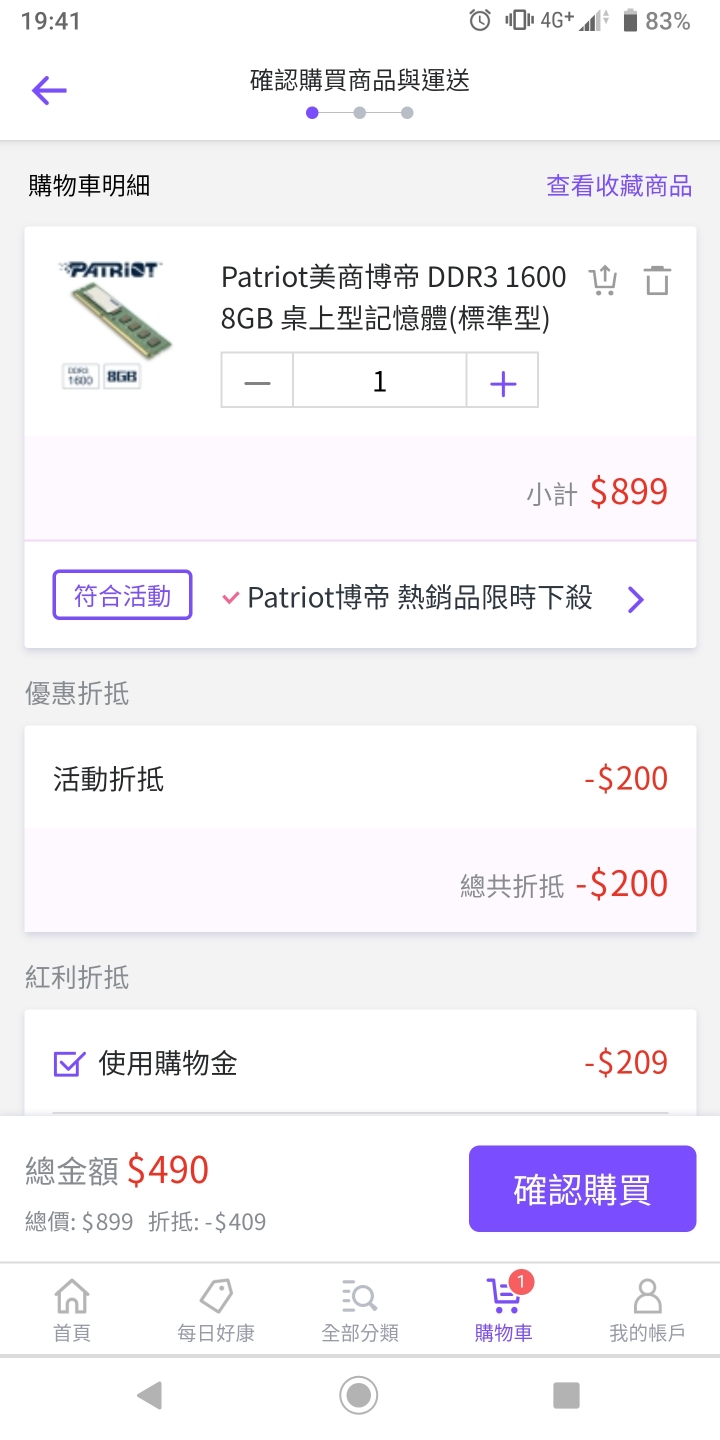Image resolution: width=720 pixels, height=1440 pixels.
Task: Delete Patriot memory with trash icon
Action: pos(657,281)
